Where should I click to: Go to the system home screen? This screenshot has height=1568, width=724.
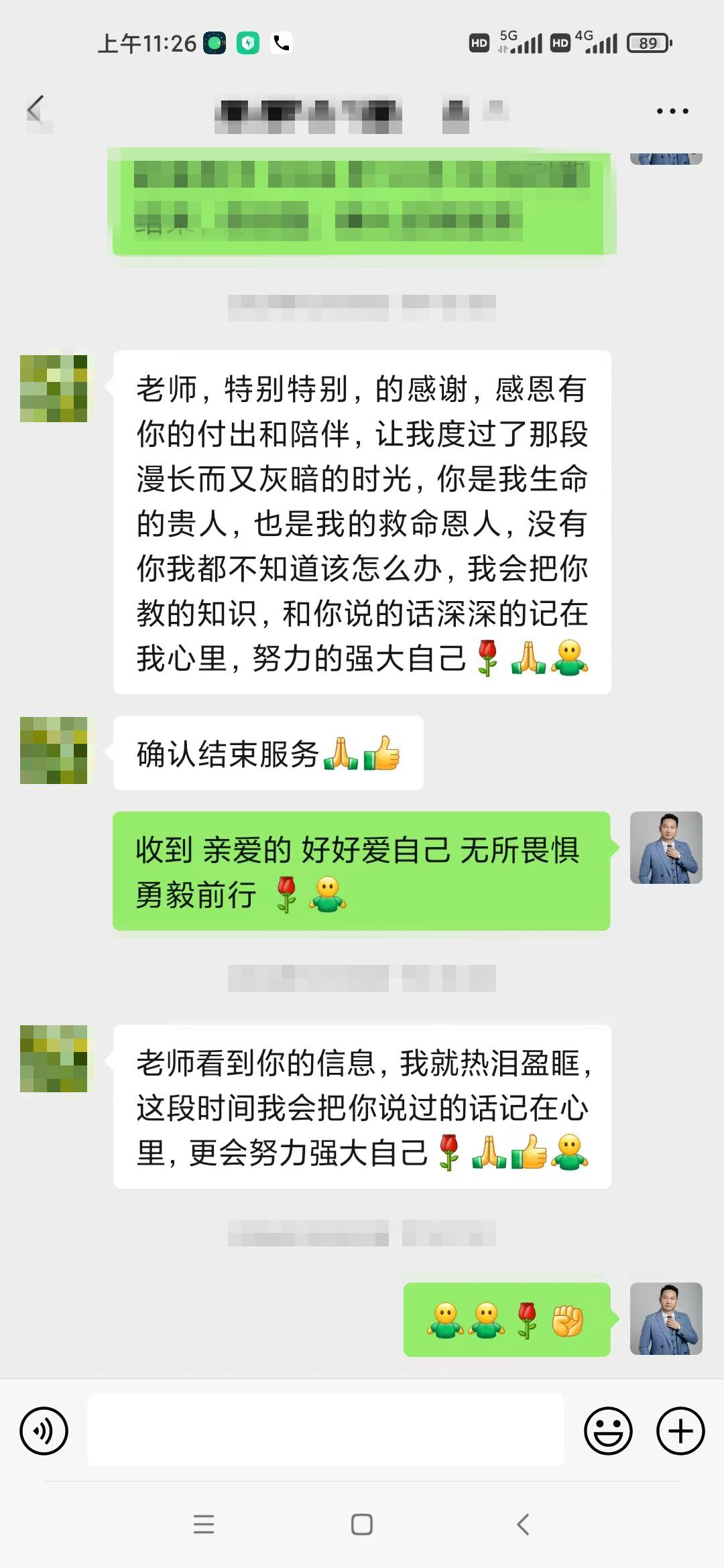coord(362,1524)
